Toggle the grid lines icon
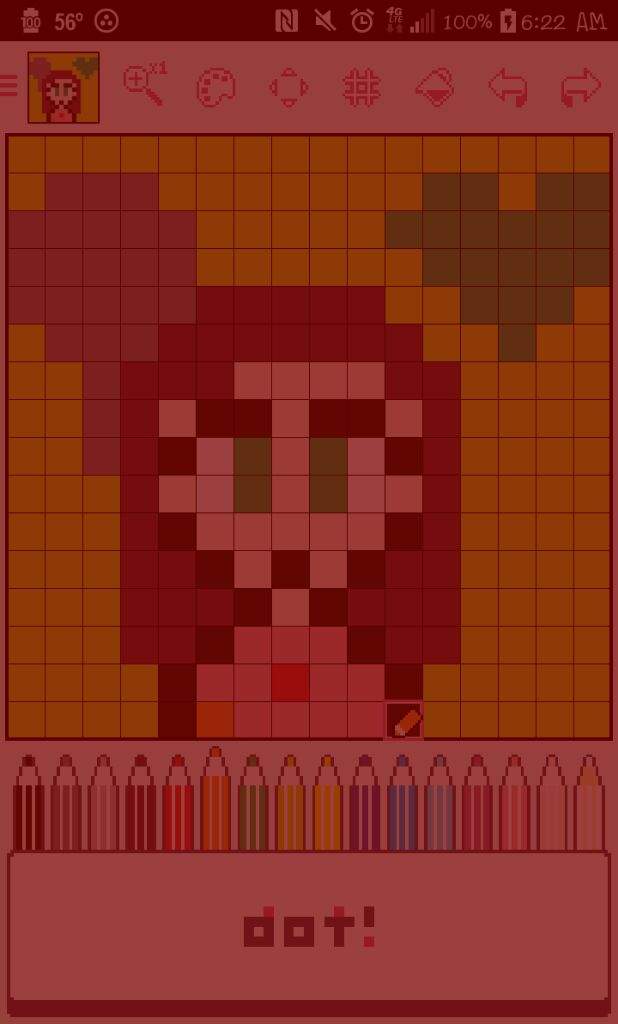The width and height of the screenshot is (618, 1024). coord(361,87)
